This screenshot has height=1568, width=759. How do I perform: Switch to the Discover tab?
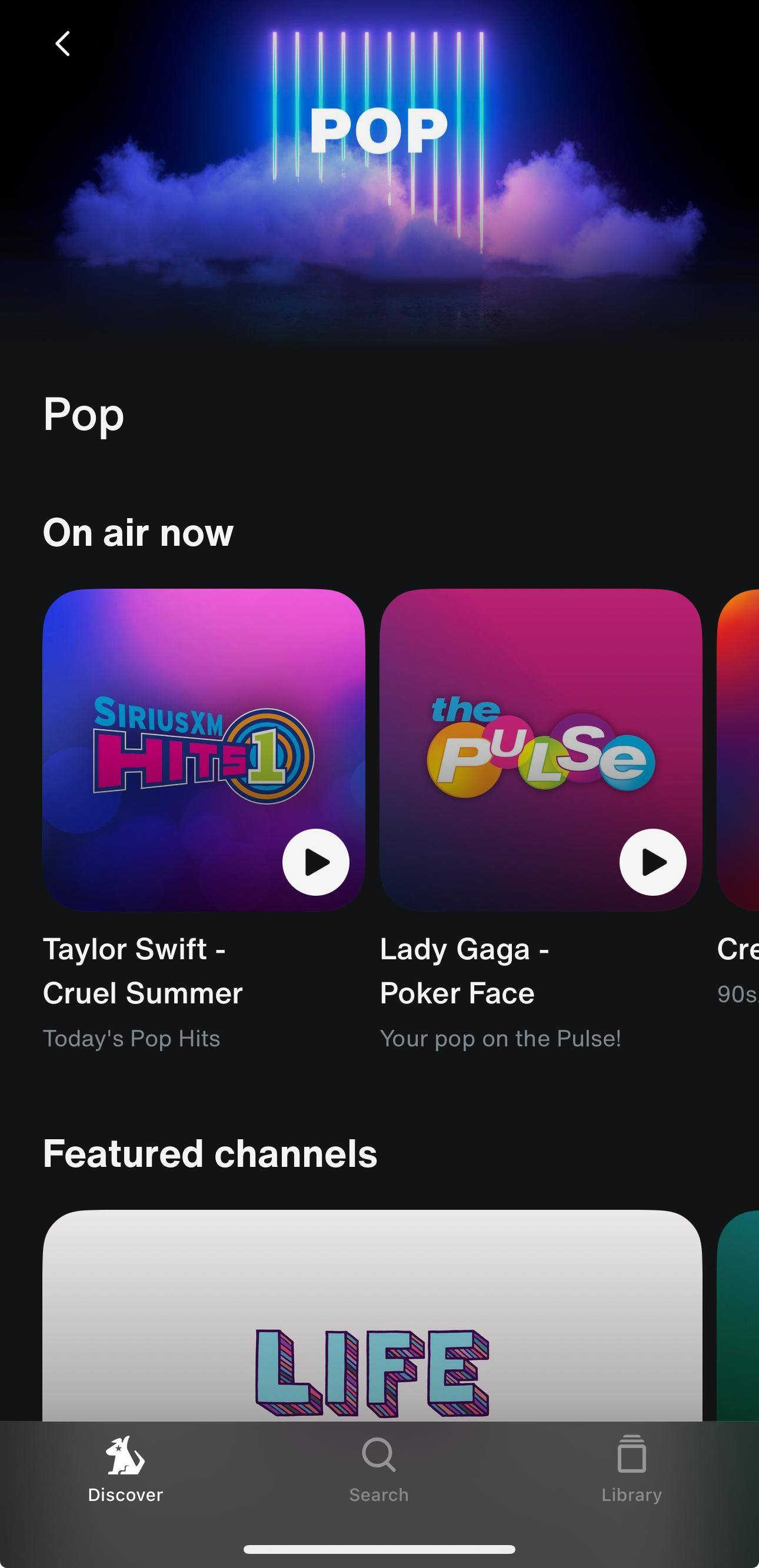(x=125, y=1469)
